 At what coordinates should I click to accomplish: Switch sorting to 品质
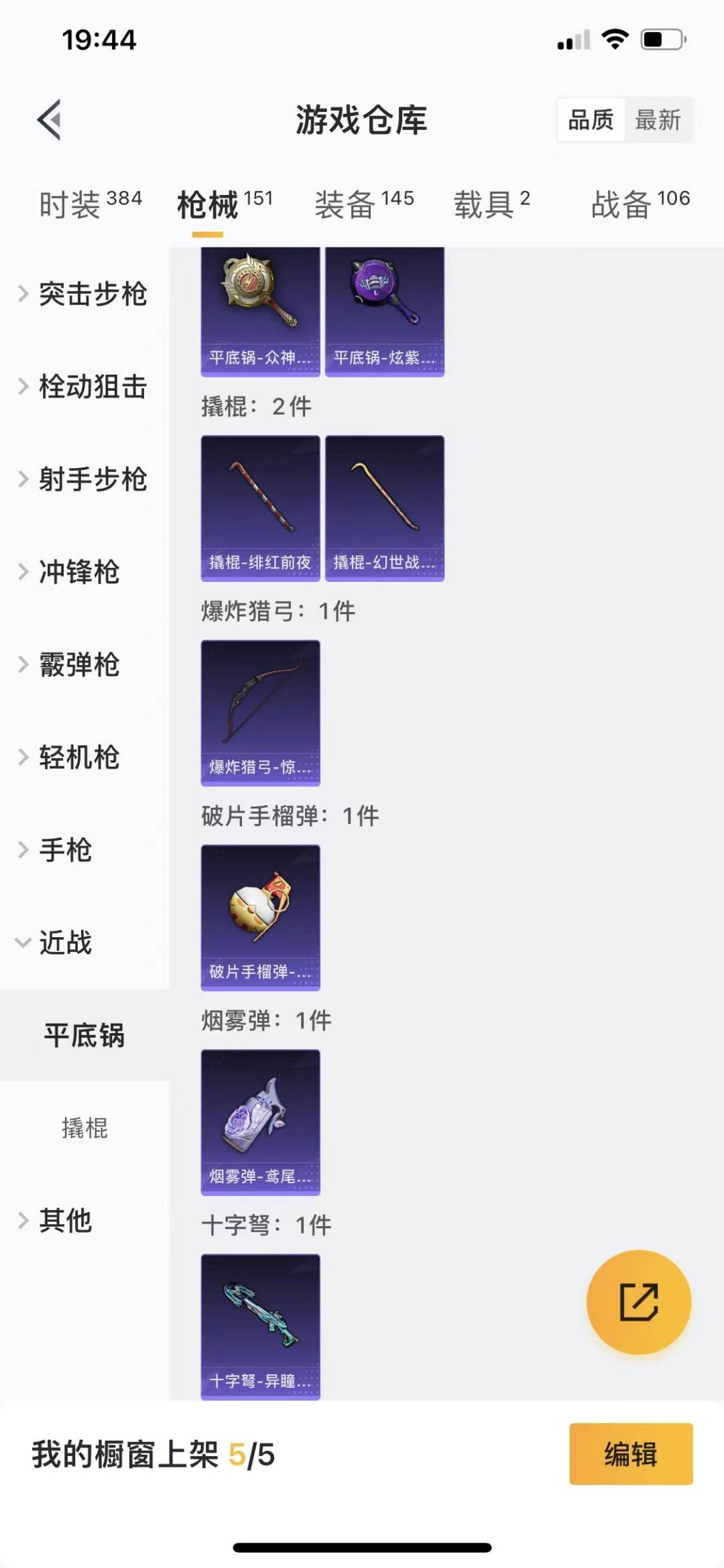point(589,121)
